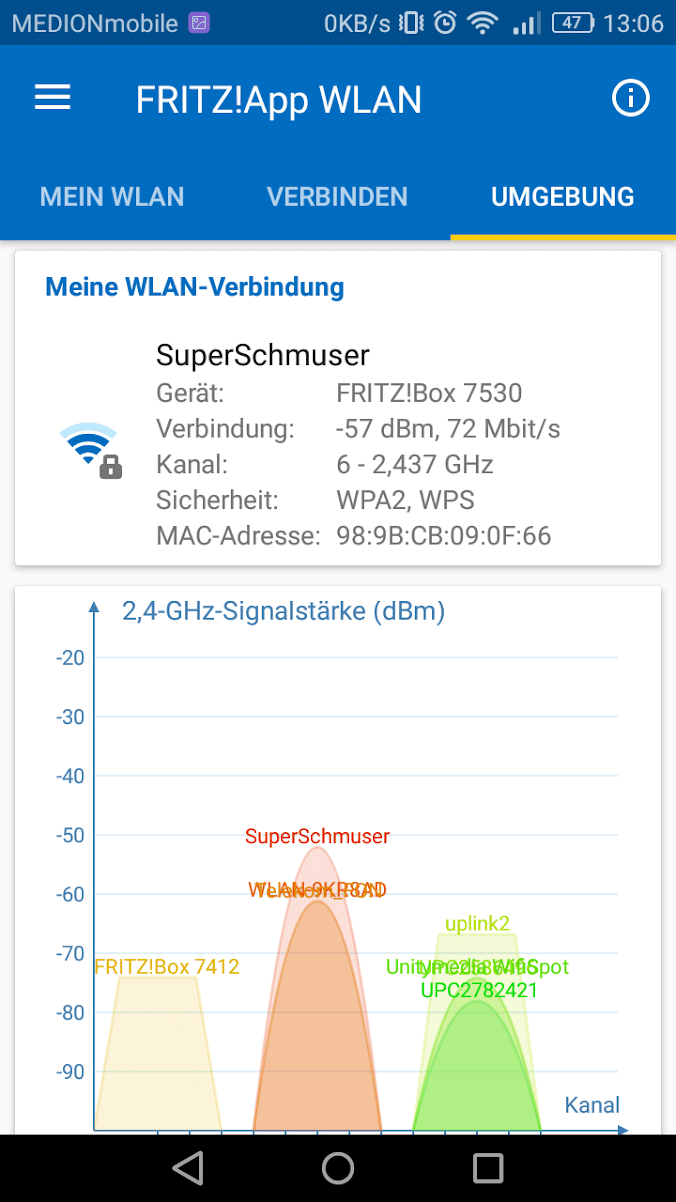This screenshot has width=676, height=1202.
Task: Open the hamburger navigation menu
Action: click(53, 98)
